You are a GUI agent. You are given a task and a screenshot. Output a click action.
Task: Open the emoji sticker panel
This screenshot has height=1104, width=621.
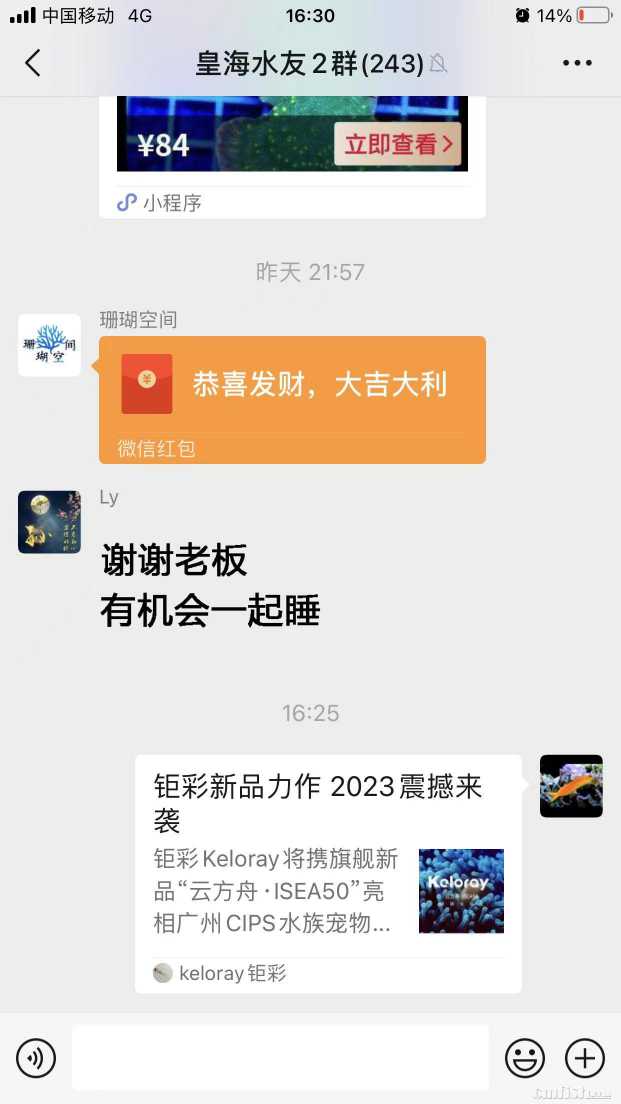coord(525,1058)
